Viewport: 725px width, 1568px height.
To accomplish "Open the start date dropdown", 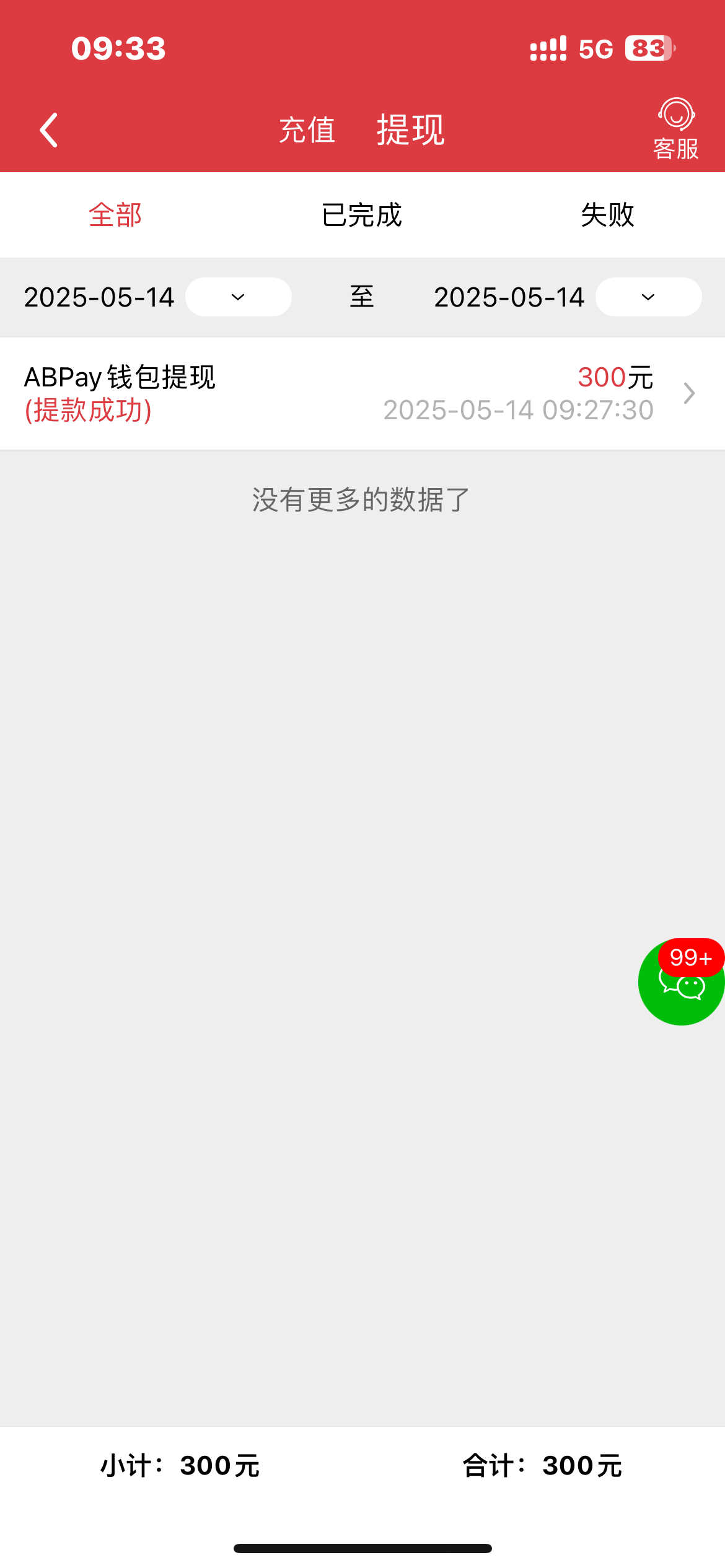I will 239,297.
